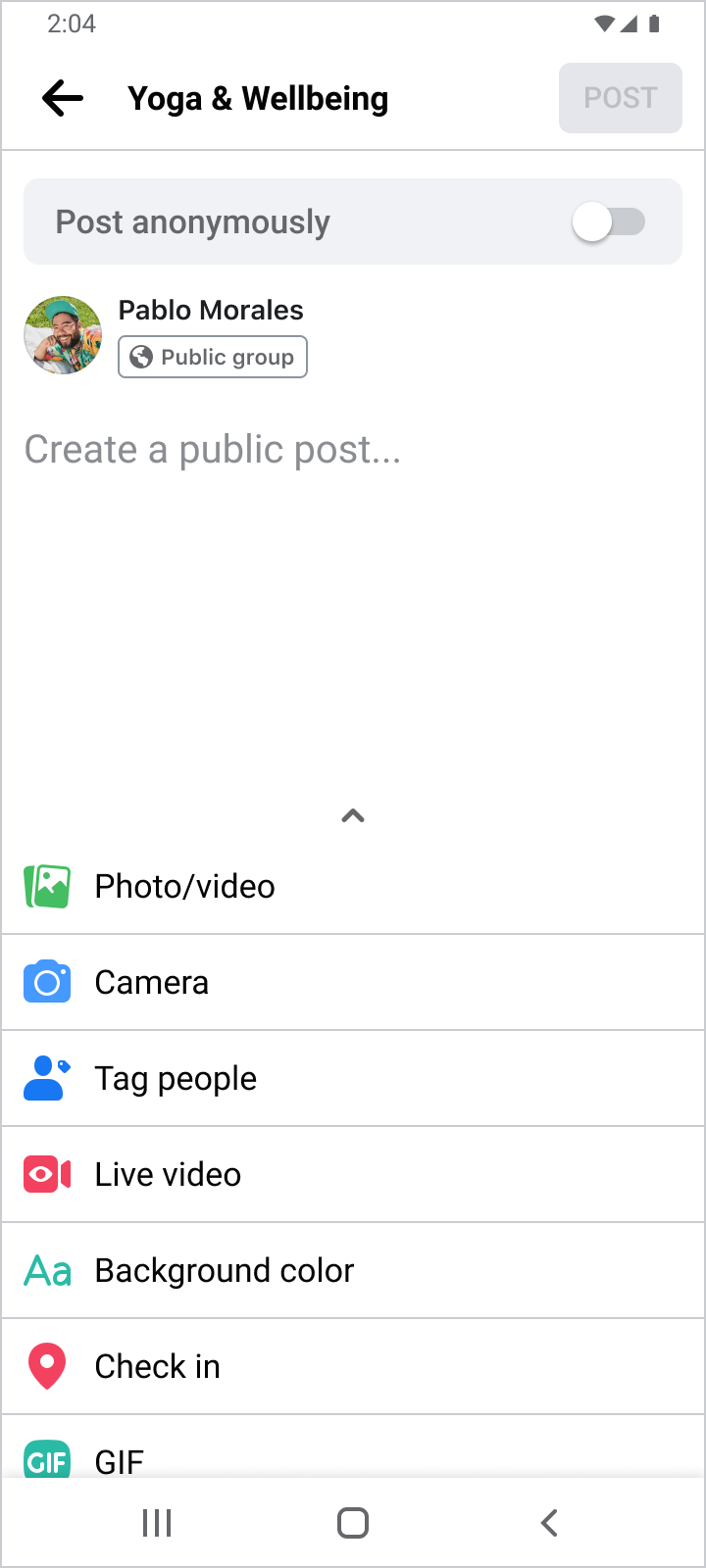Screen dimensions: 706x1568
Task: Tap Pablo Morales profile picture
Action: [x=63, y=335]
